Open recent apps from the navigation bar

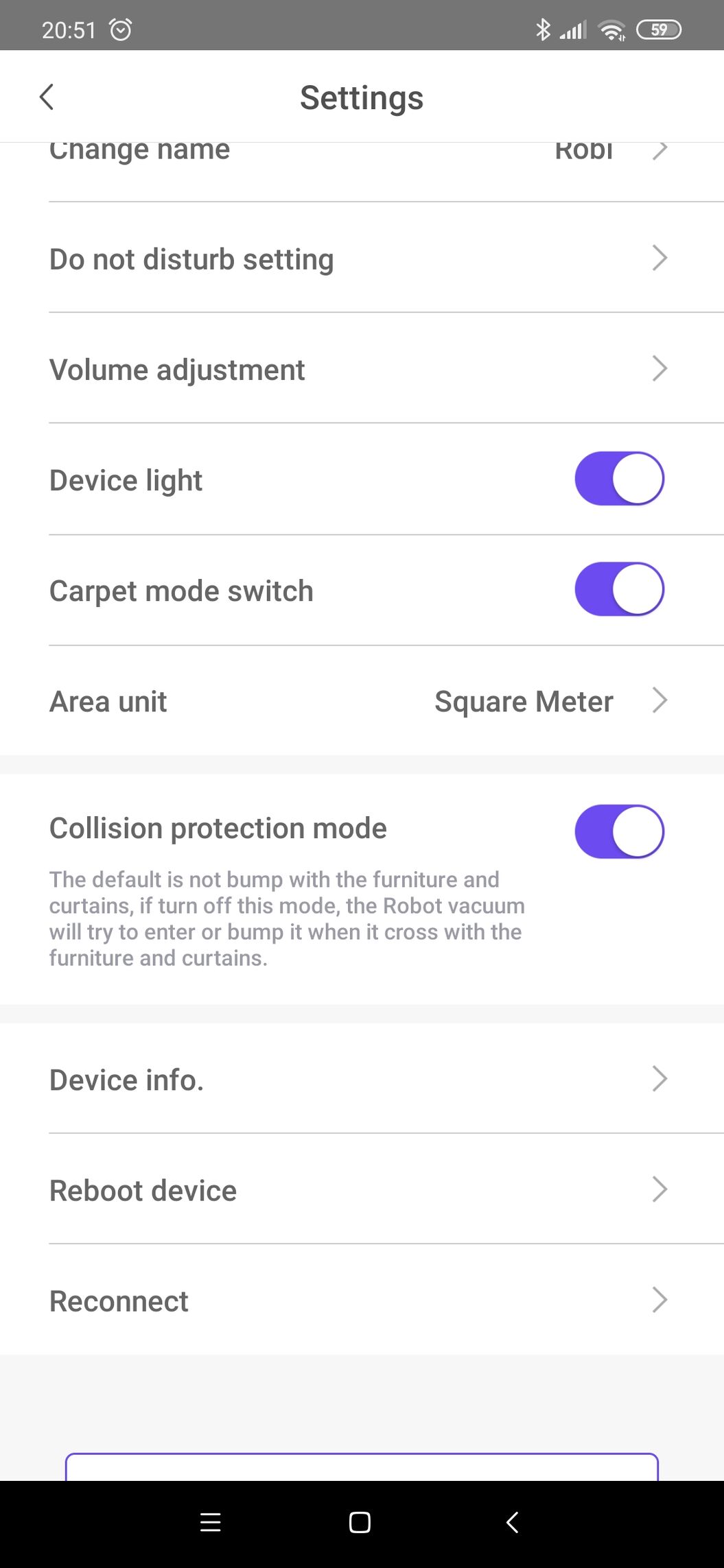[x=210, y=1523]
